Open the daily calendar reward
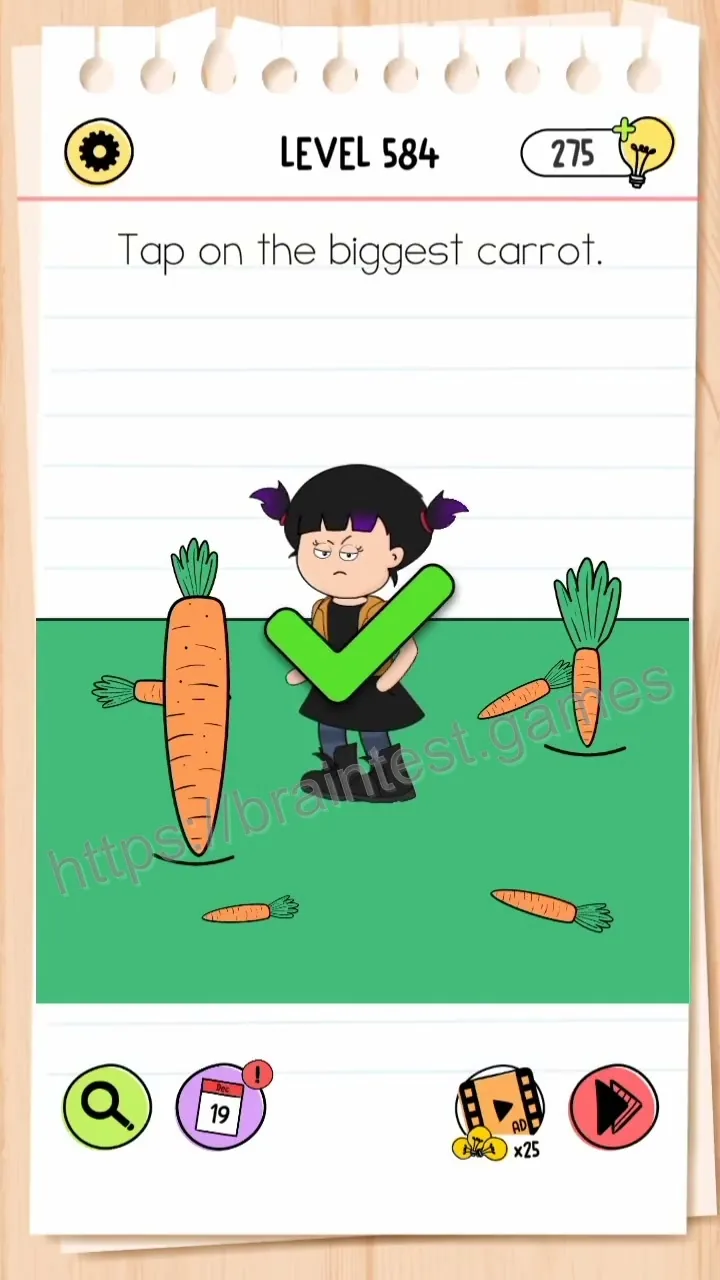The image size is (720, 1280). (222, 1106)
